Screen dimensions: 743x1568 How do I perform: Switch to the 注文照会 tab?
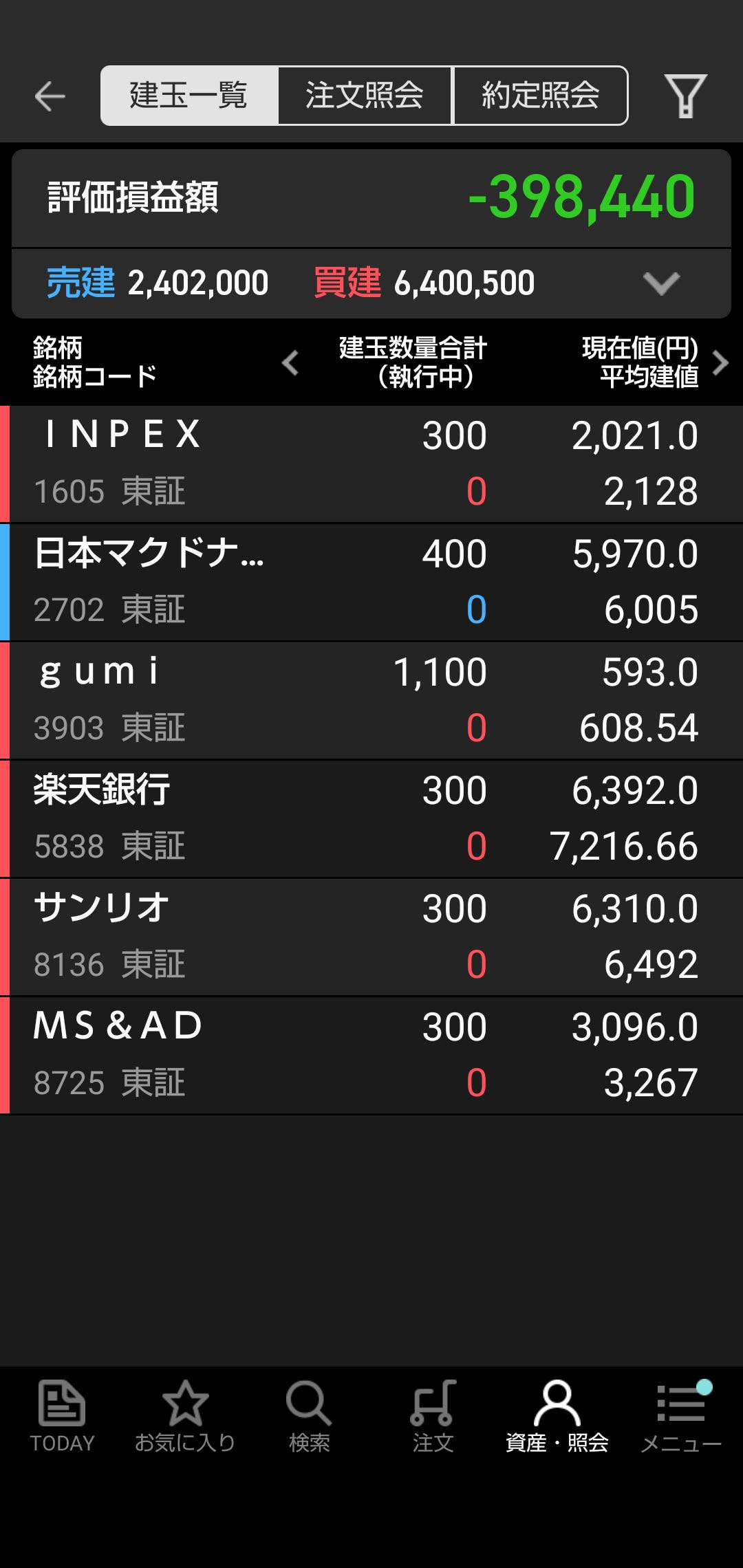point(365,96)
